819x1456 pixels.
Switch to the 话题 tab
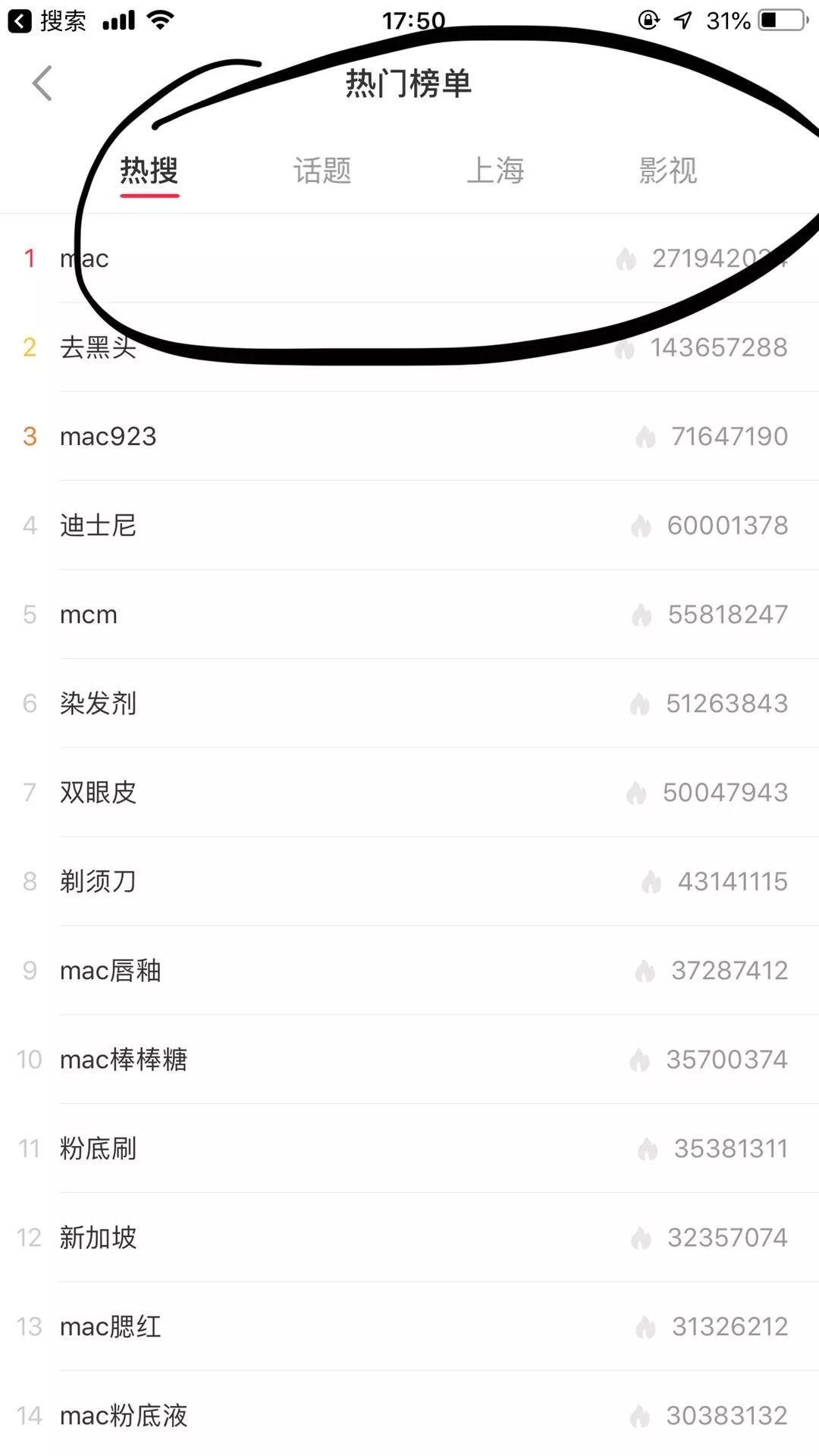(x=322, y=171)
